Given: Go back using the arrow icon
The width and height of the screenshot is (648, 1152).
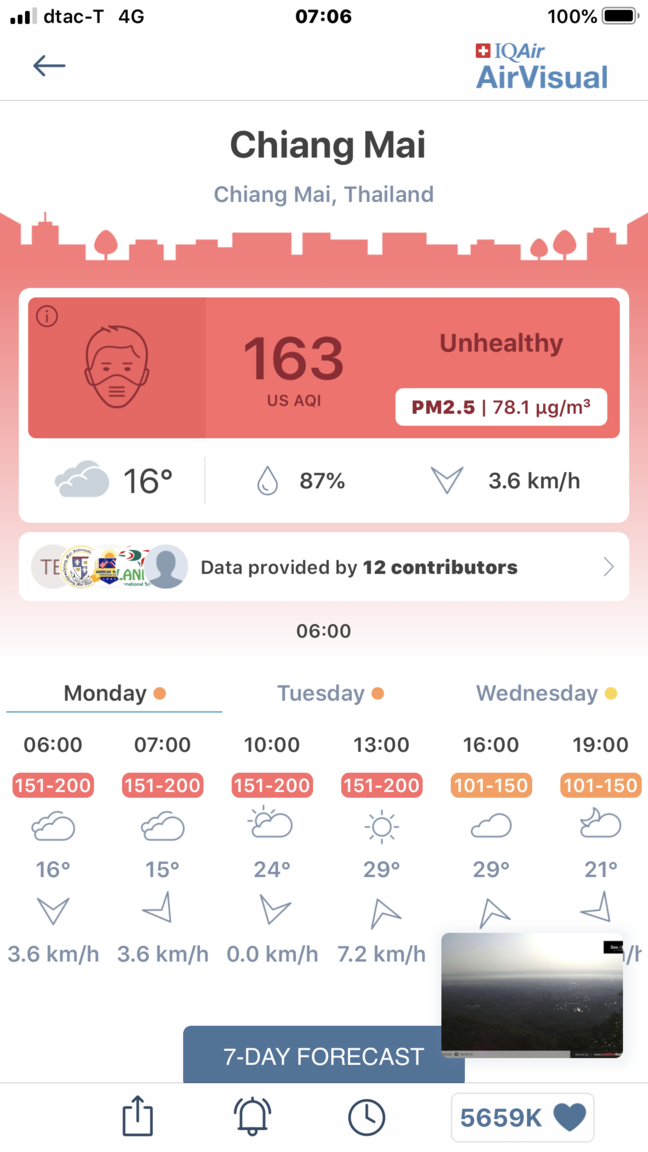Looking at the screenshot, I should pos(49,66).
